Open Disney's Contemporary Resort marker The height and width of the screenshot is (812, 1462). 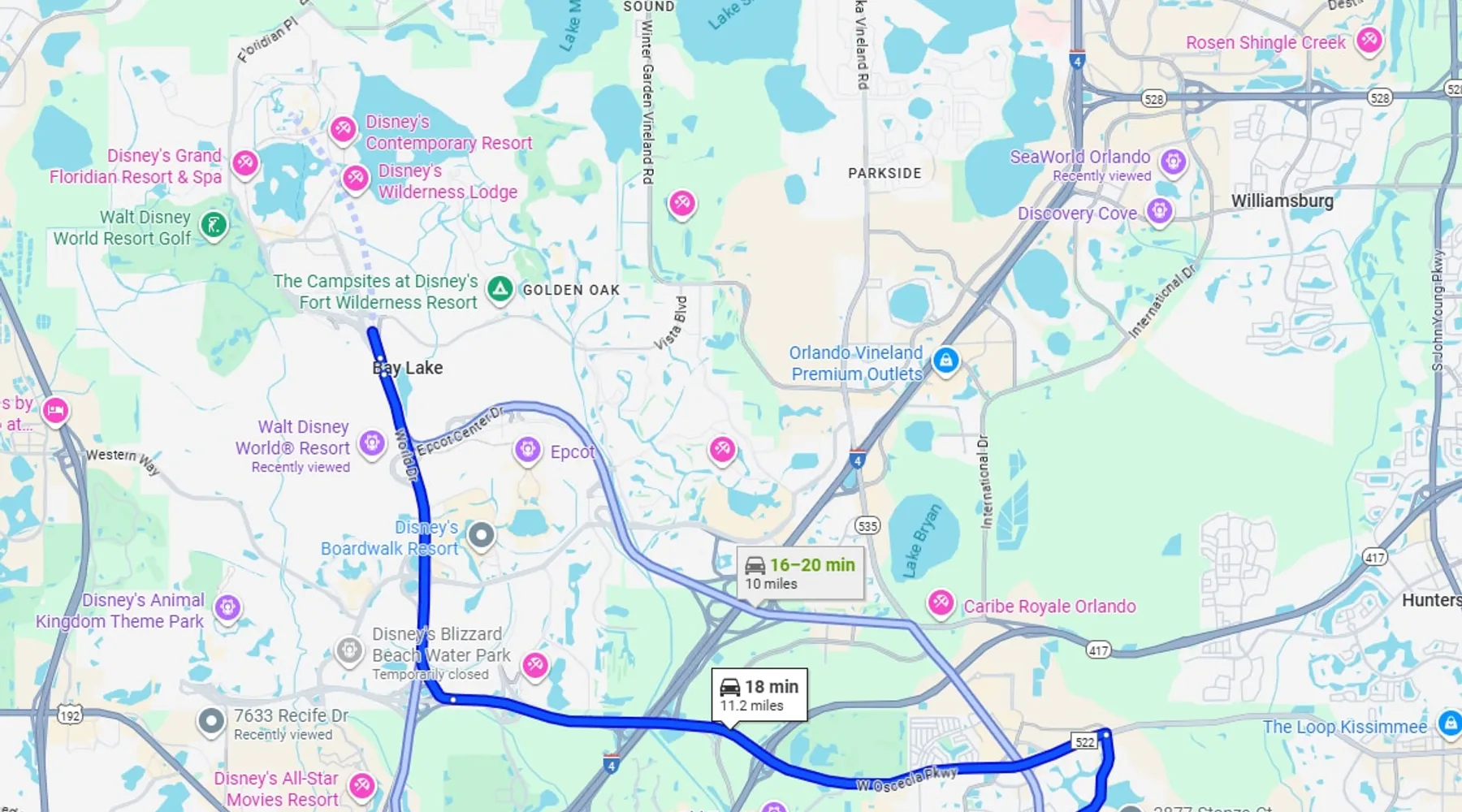(343, 128)
